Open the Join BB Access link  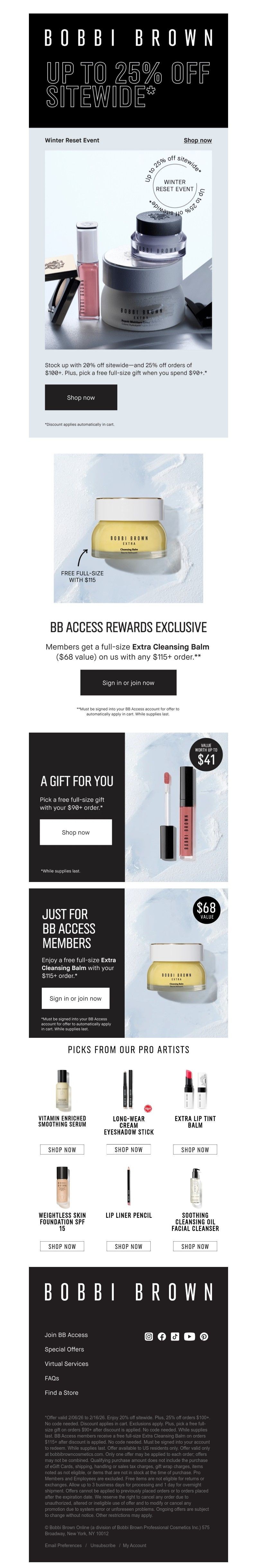click(x=66, y=1334)
